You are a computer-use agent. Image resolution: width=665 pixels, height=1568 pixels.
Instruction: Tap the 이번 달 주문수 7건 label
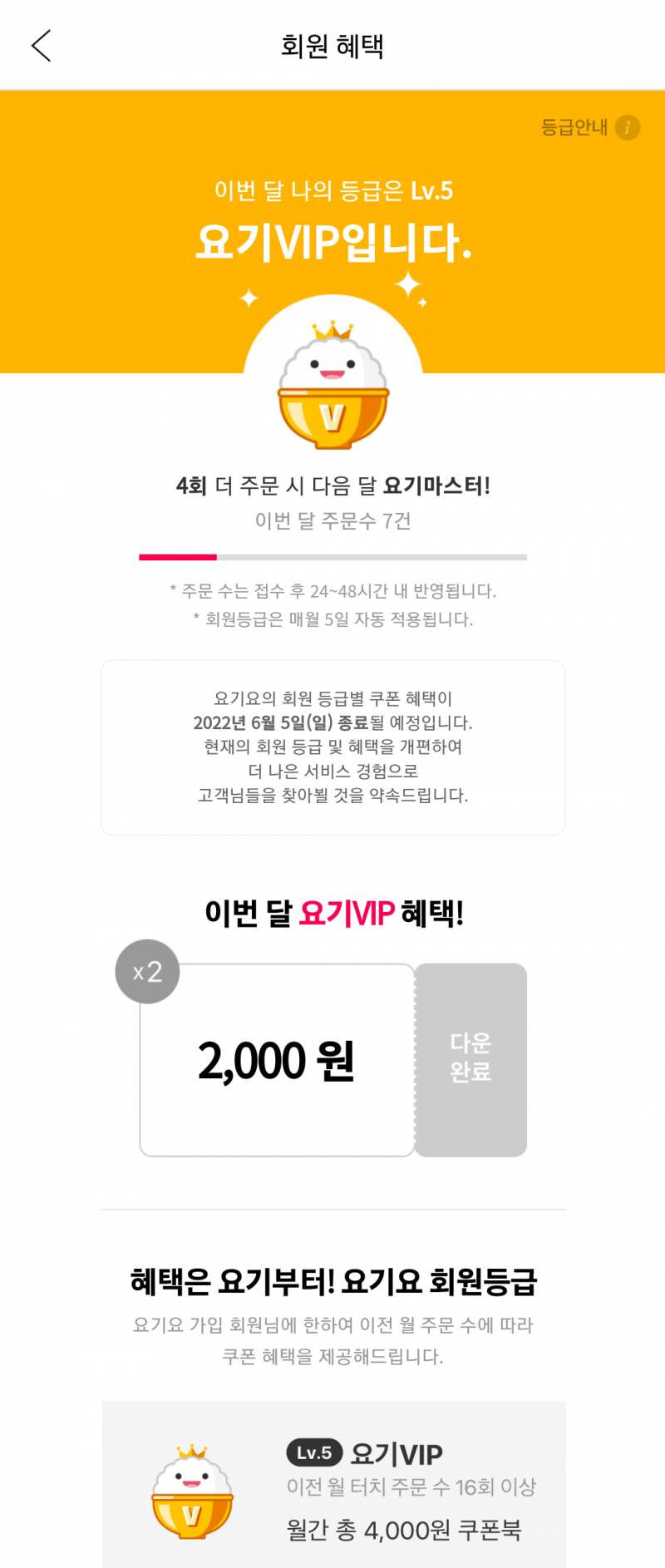[332, 522]
